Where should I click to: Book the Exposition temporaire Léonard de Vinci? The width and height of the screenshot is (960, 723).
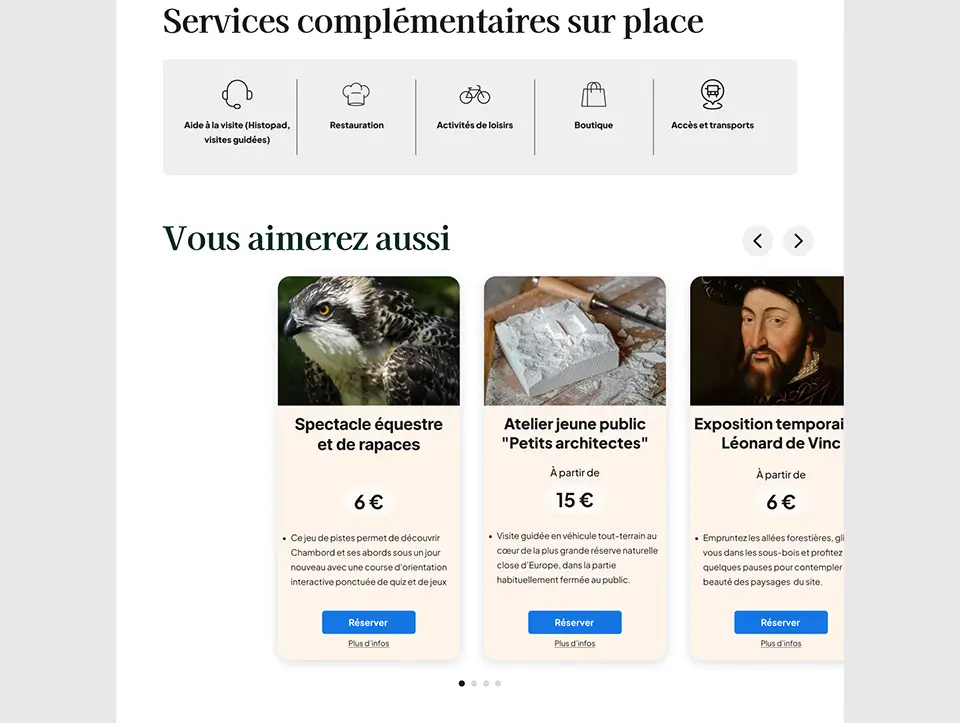(x=780, y=622)
